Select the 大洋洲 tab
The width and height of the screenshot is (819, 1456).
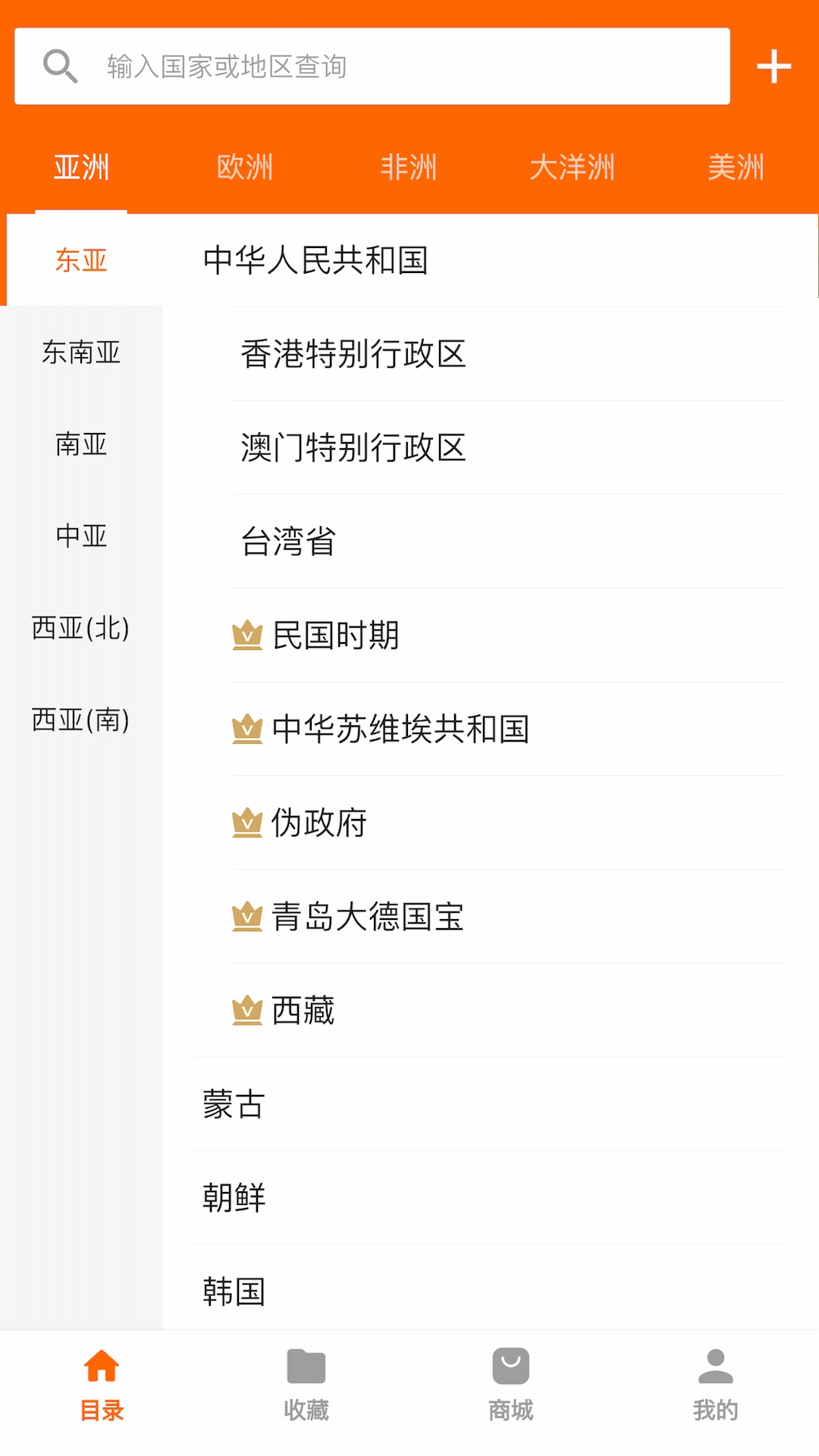573,166
